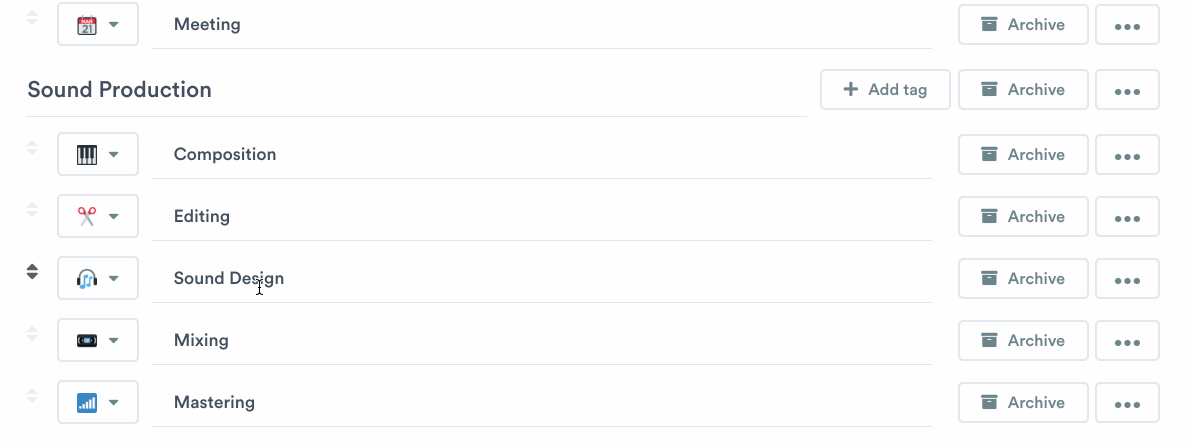
Task: Open the icon picker for Sound Design
Action: pos(98,279)
